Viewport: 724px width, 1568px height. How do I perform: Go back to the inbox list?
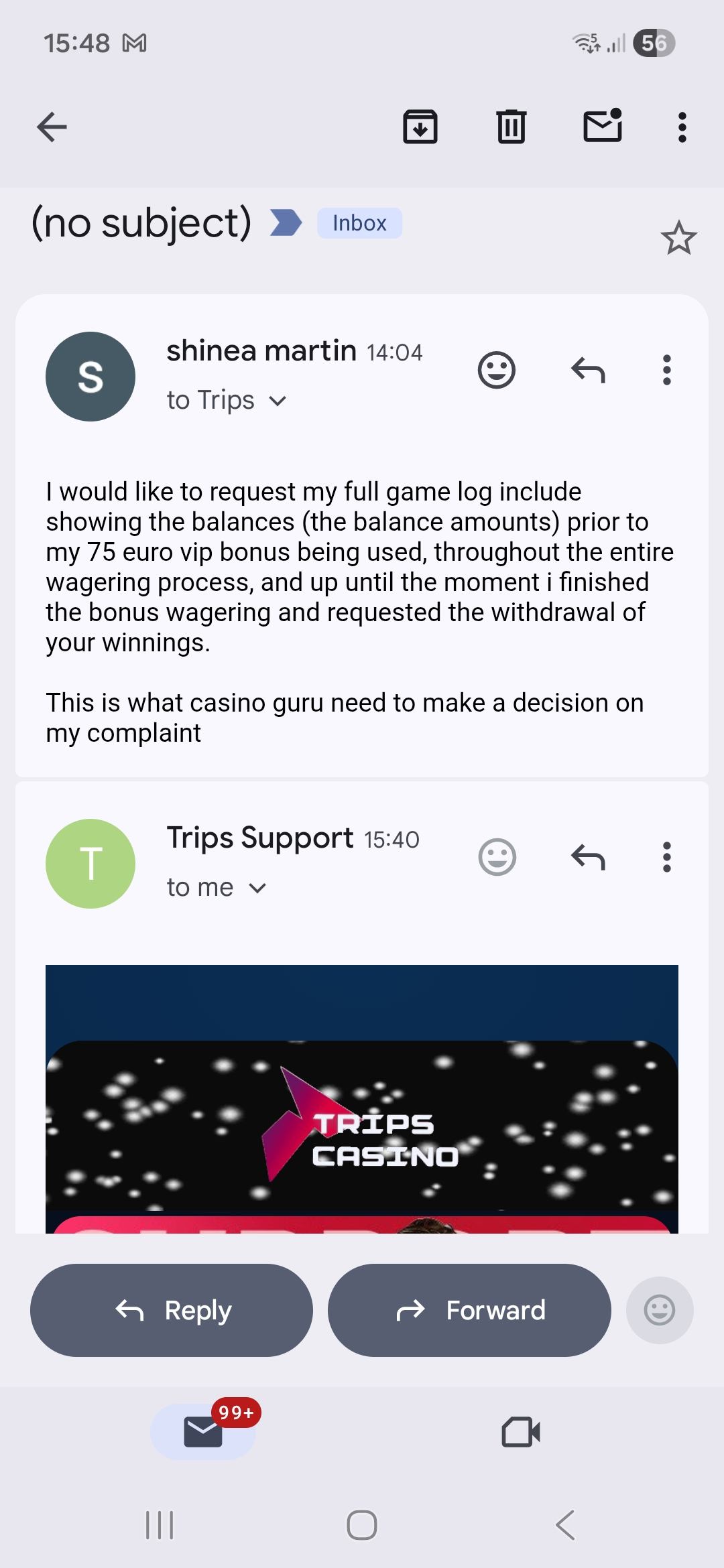point(52,127)
